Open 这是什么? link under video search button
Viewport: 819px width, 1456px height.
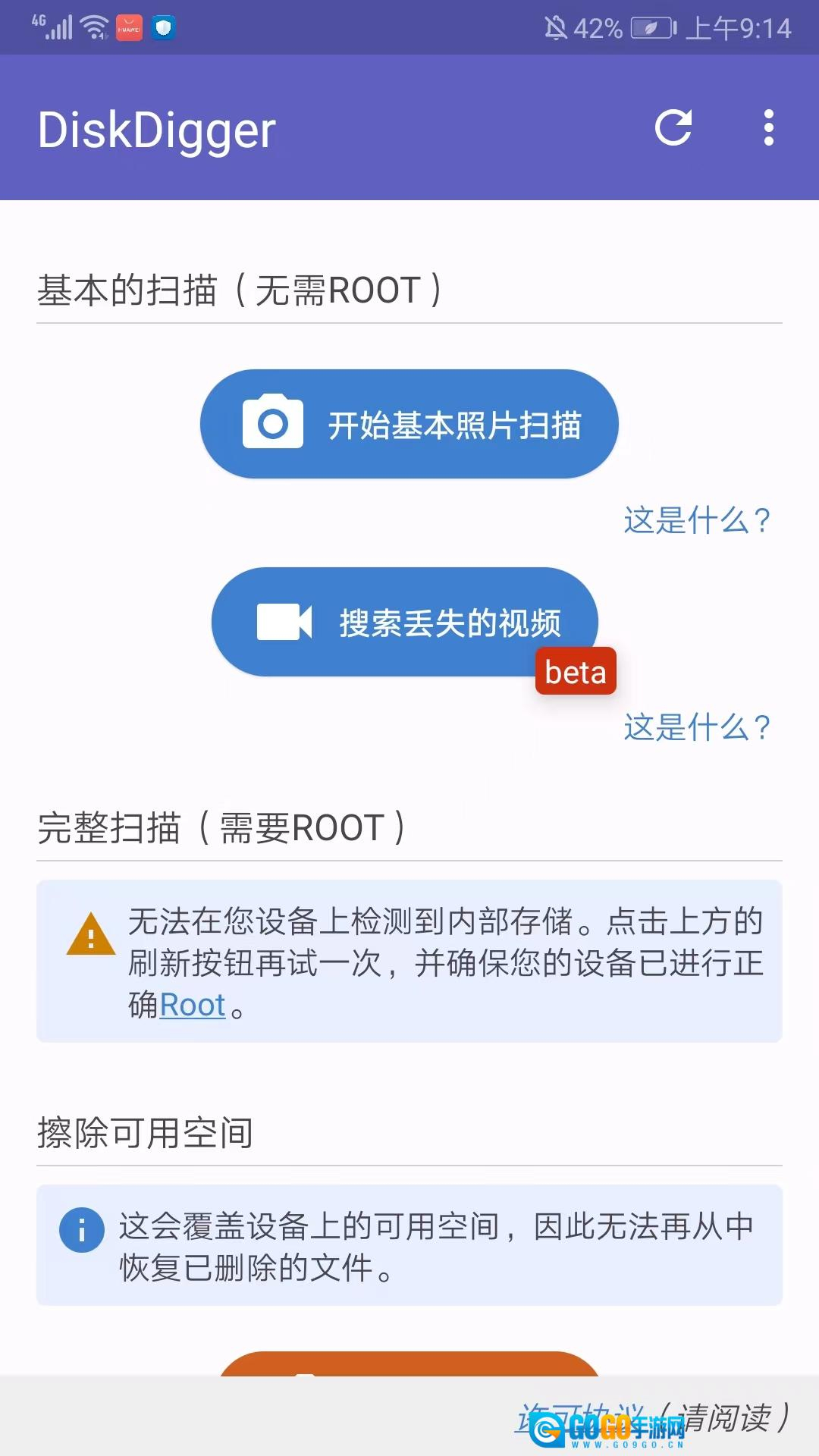[696, 727]
